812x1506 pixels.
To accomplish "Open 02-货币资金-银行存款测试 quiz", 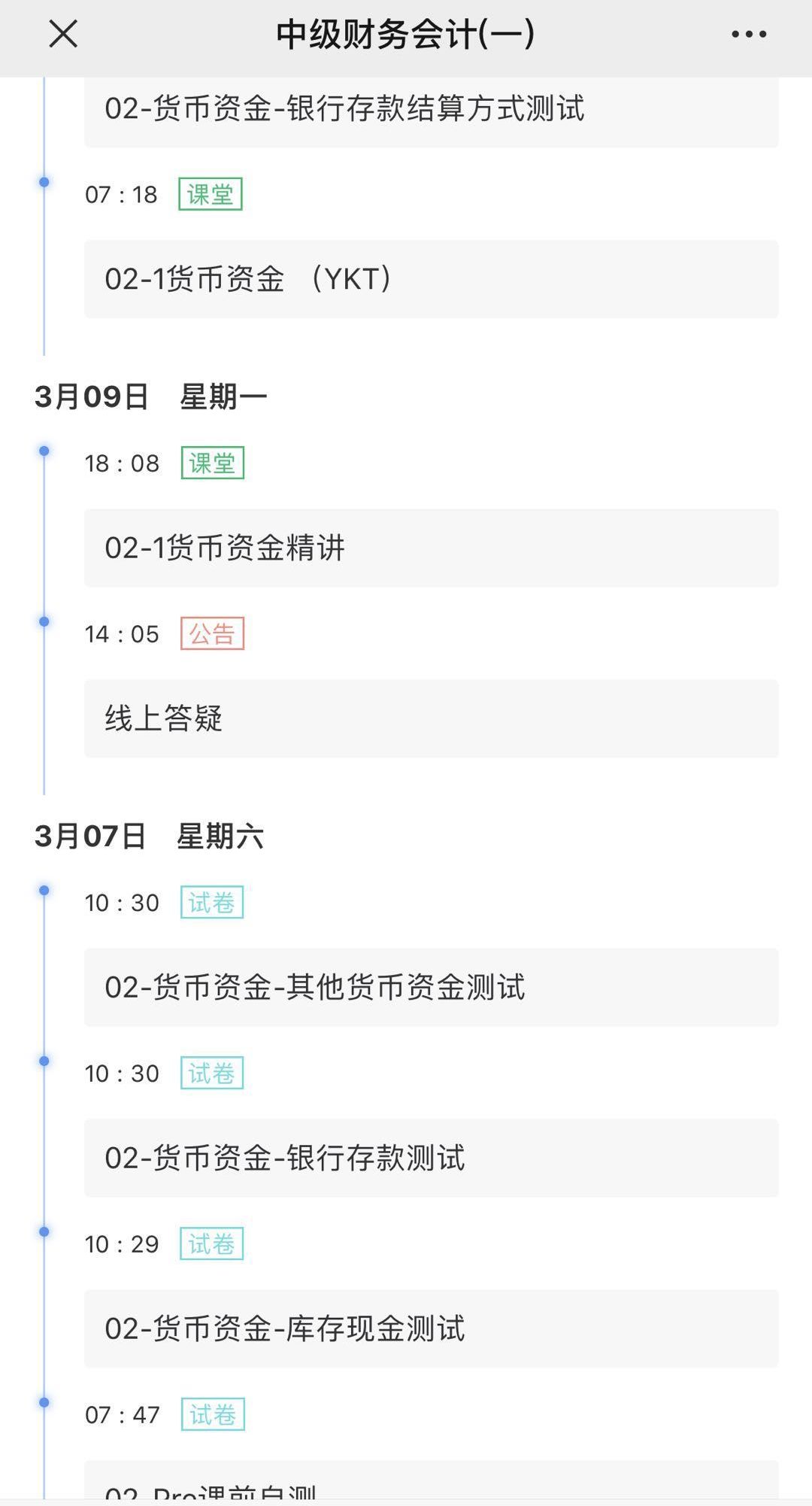I will 432,1158.
